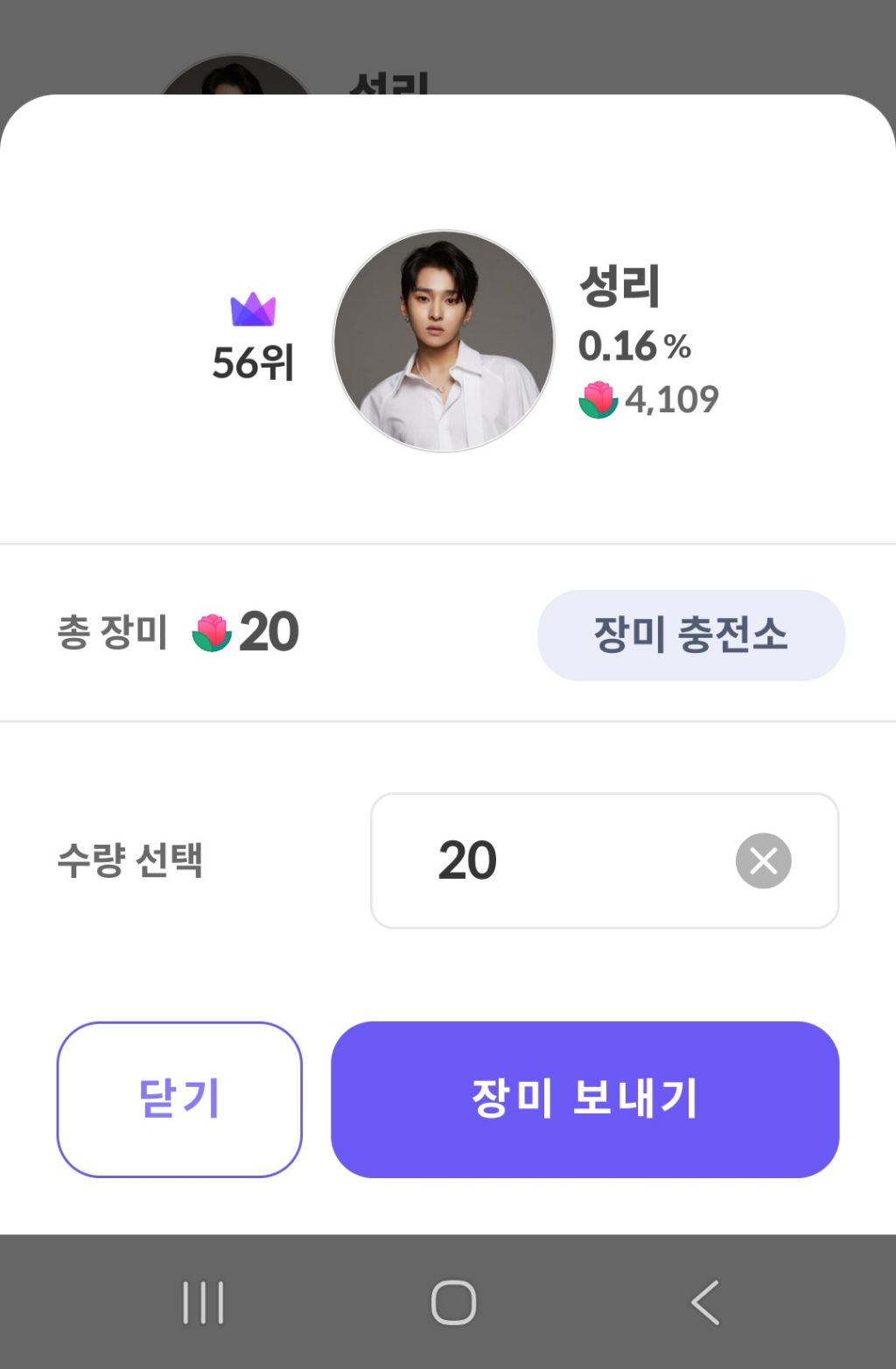Image resolution: width=896 pixels, height=1369 pixels.
Task: Close the dialog with 닫기
Action: pyautogui.click(x=179, y=1099)
